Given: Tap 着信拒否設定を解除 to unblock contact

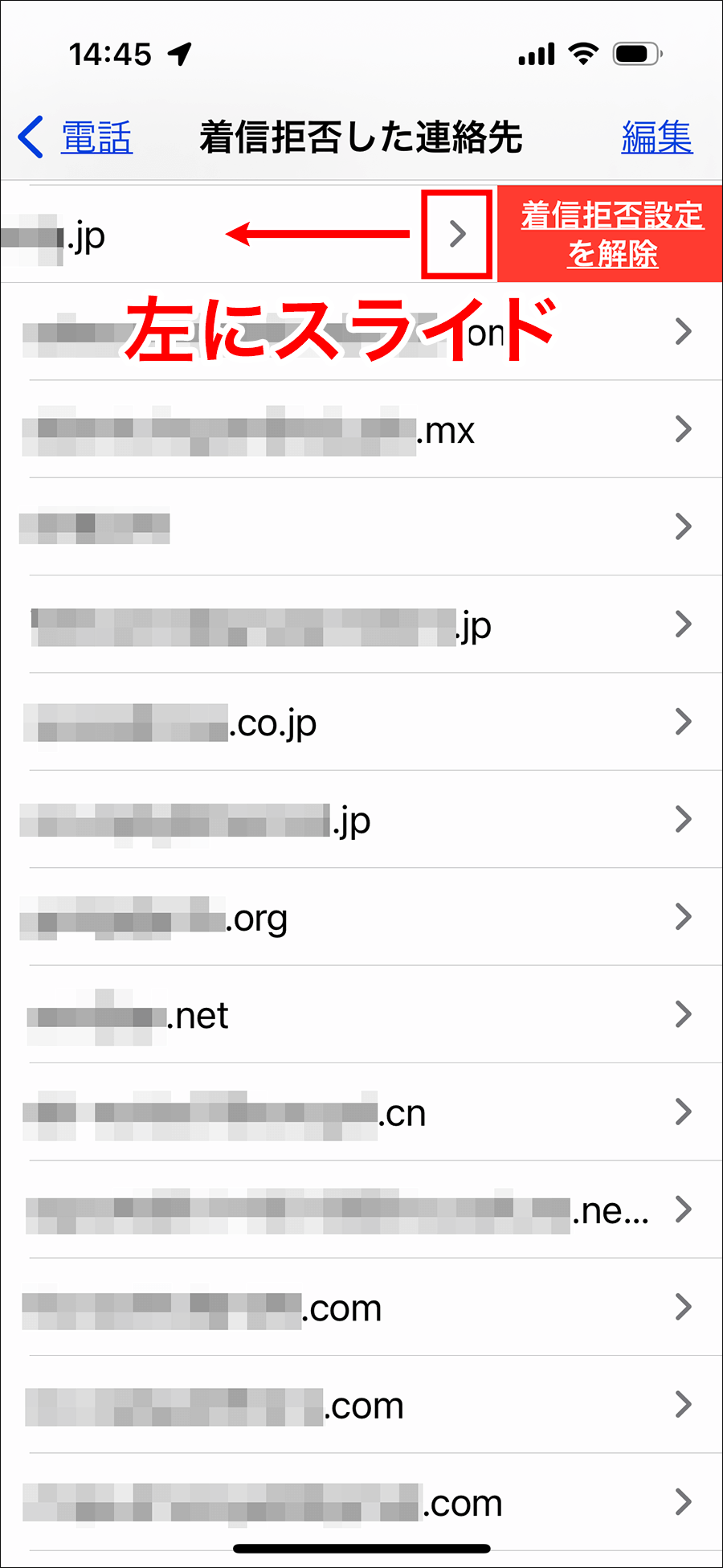Looking at the screenshot, I should (611, 234).
